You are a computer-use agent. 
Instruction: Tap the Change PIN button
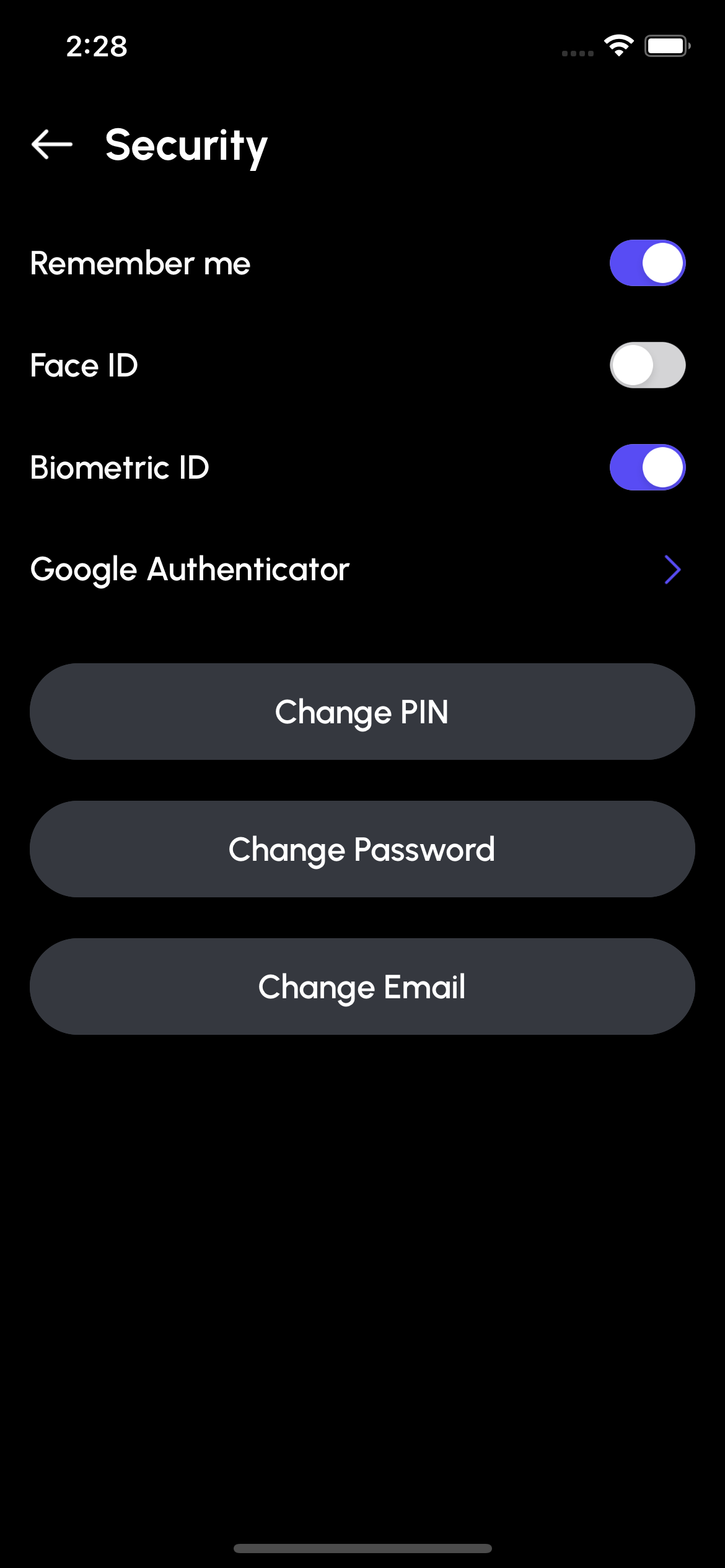pyautogui.click(x=362, y=712)
